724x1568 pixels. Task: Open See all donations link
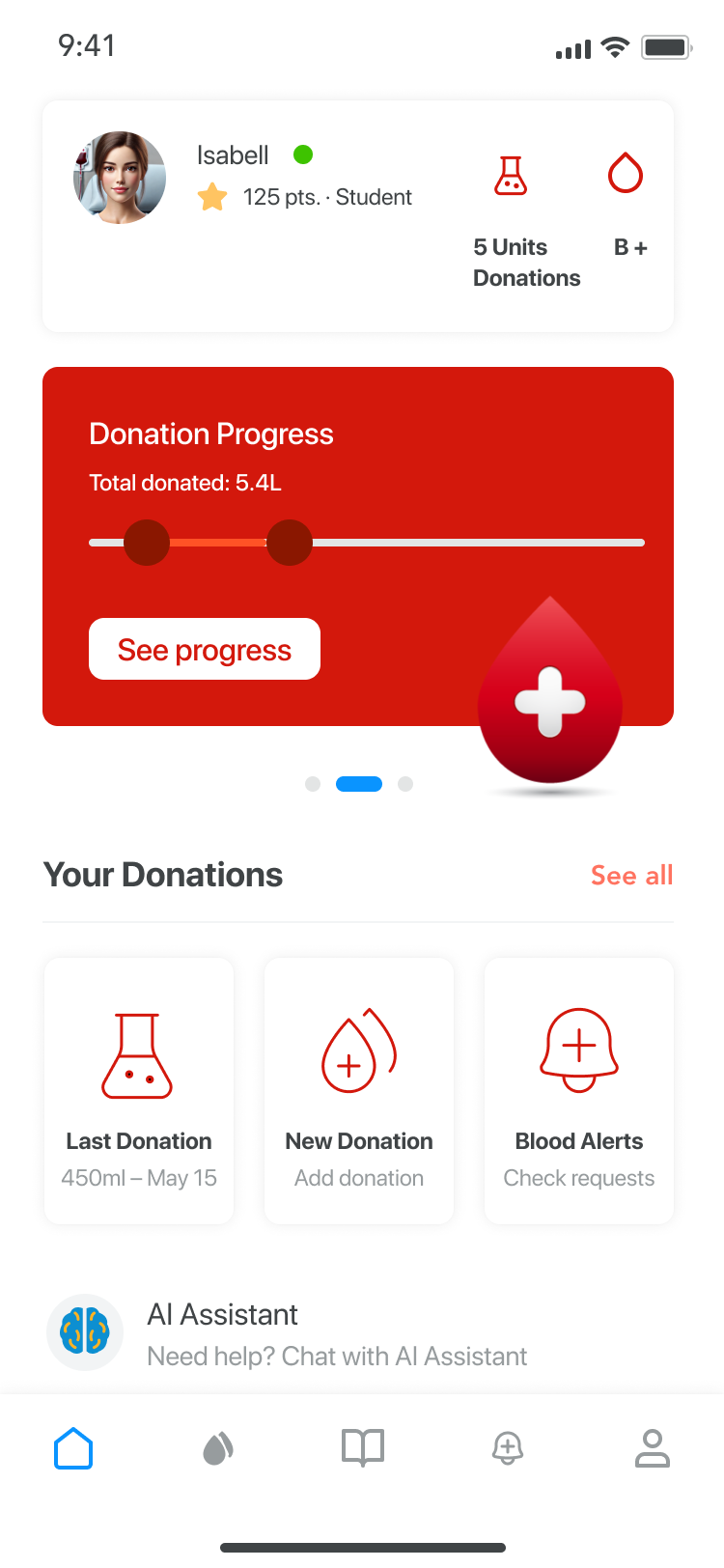pyautogui.click(x=631, y=876)
